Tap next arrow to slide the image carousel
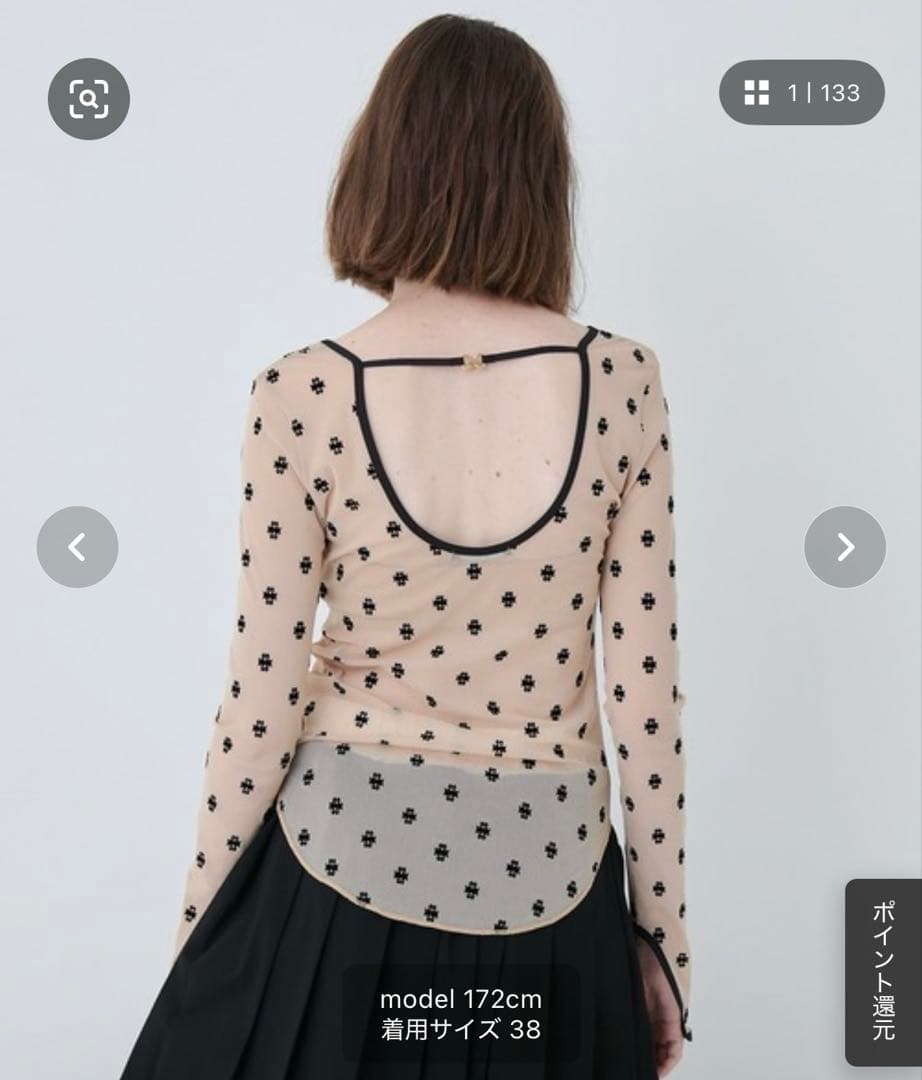The image size is (922, 1080). tap(843, 546)
